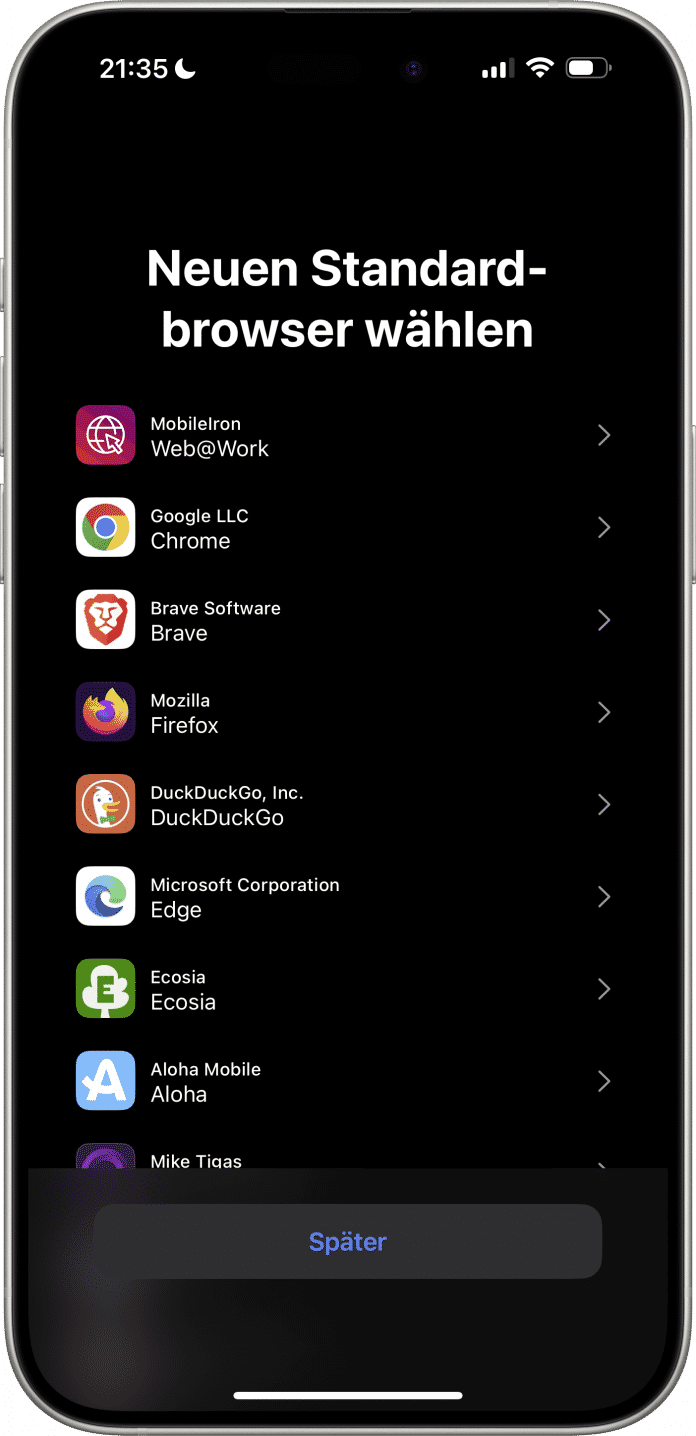This screenshot has width=696, height=1436.
Task: Tap Später to decide later
Action: click(347, 1242)
